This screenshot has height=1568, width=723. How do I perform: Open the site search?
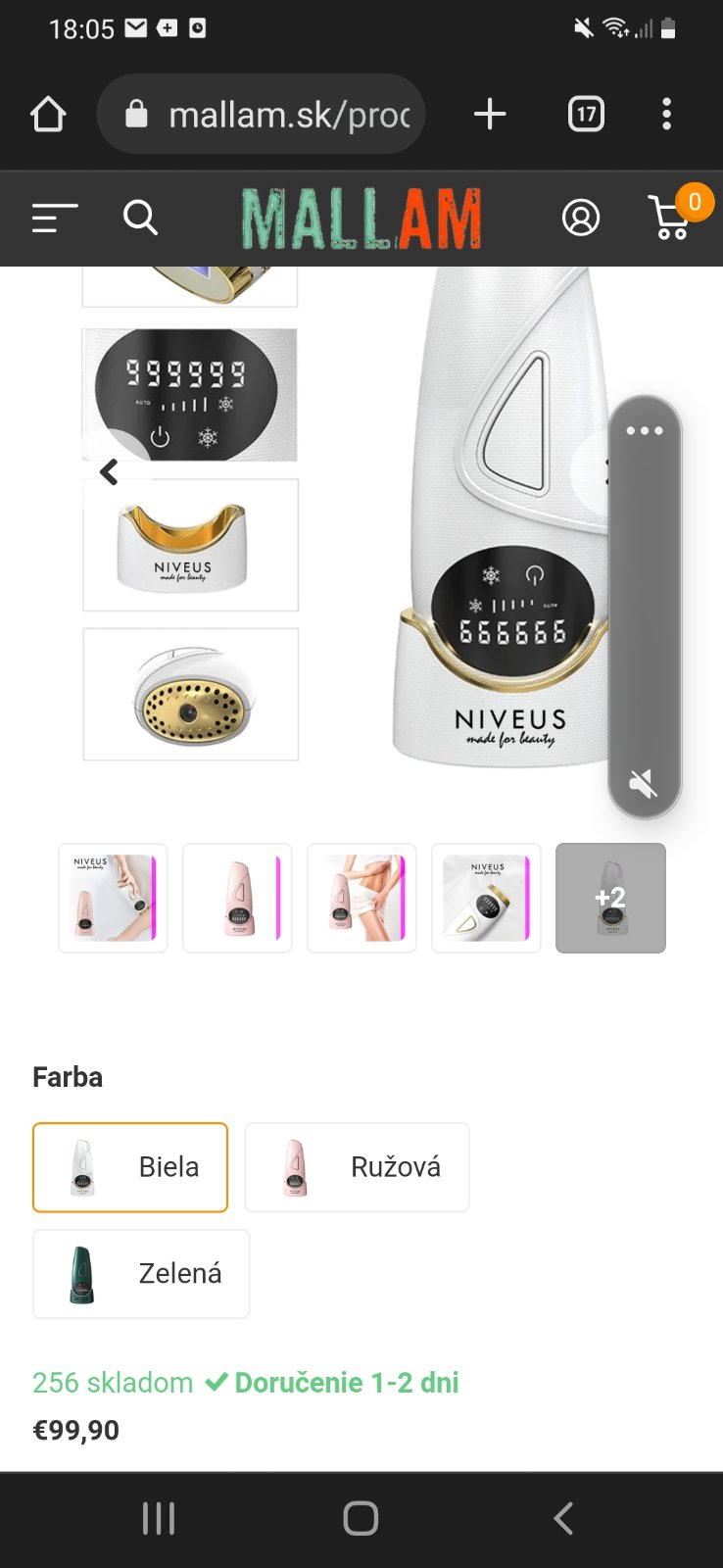pos(140,218)
